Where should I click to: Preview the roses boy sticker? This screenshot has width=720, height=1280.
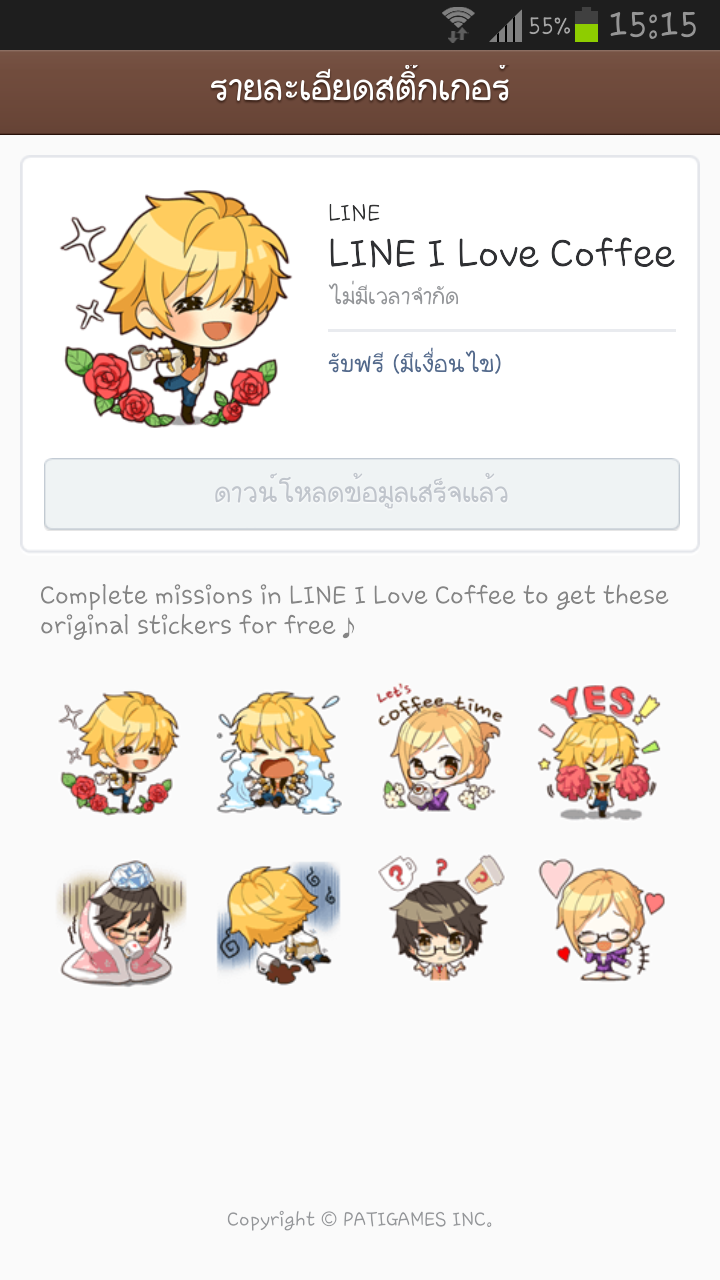119,752
